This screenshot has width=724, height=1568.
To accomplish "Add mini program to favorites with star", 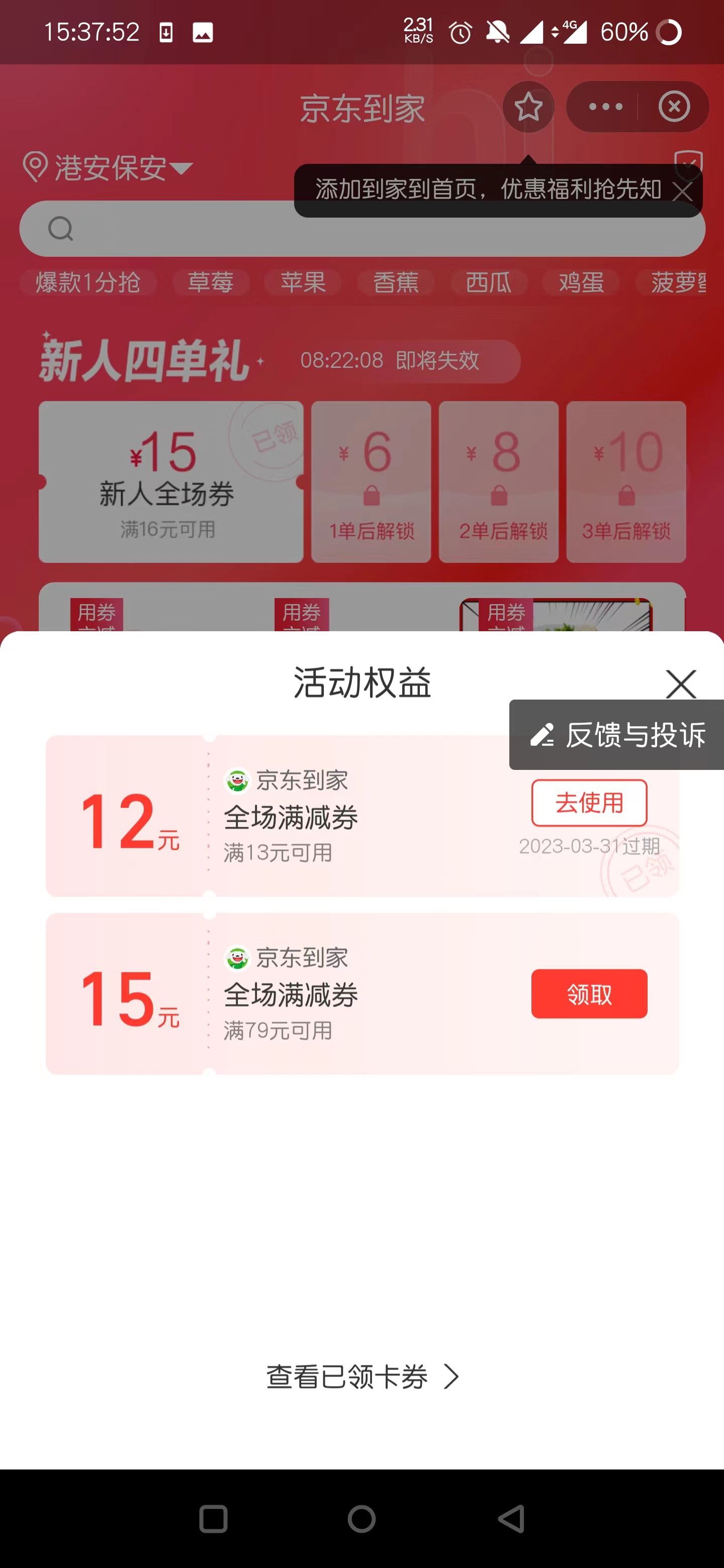I will [528, 107].
